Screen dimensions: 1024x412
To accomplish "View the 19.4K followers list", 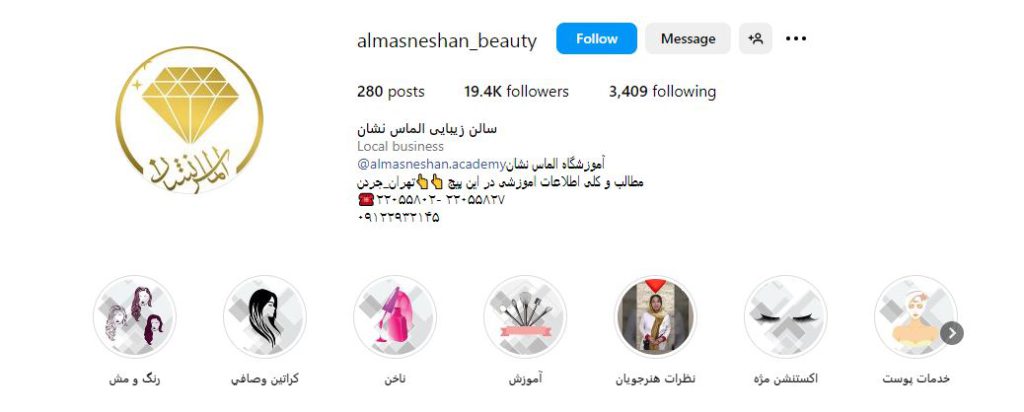I will (x=516, y=91).
